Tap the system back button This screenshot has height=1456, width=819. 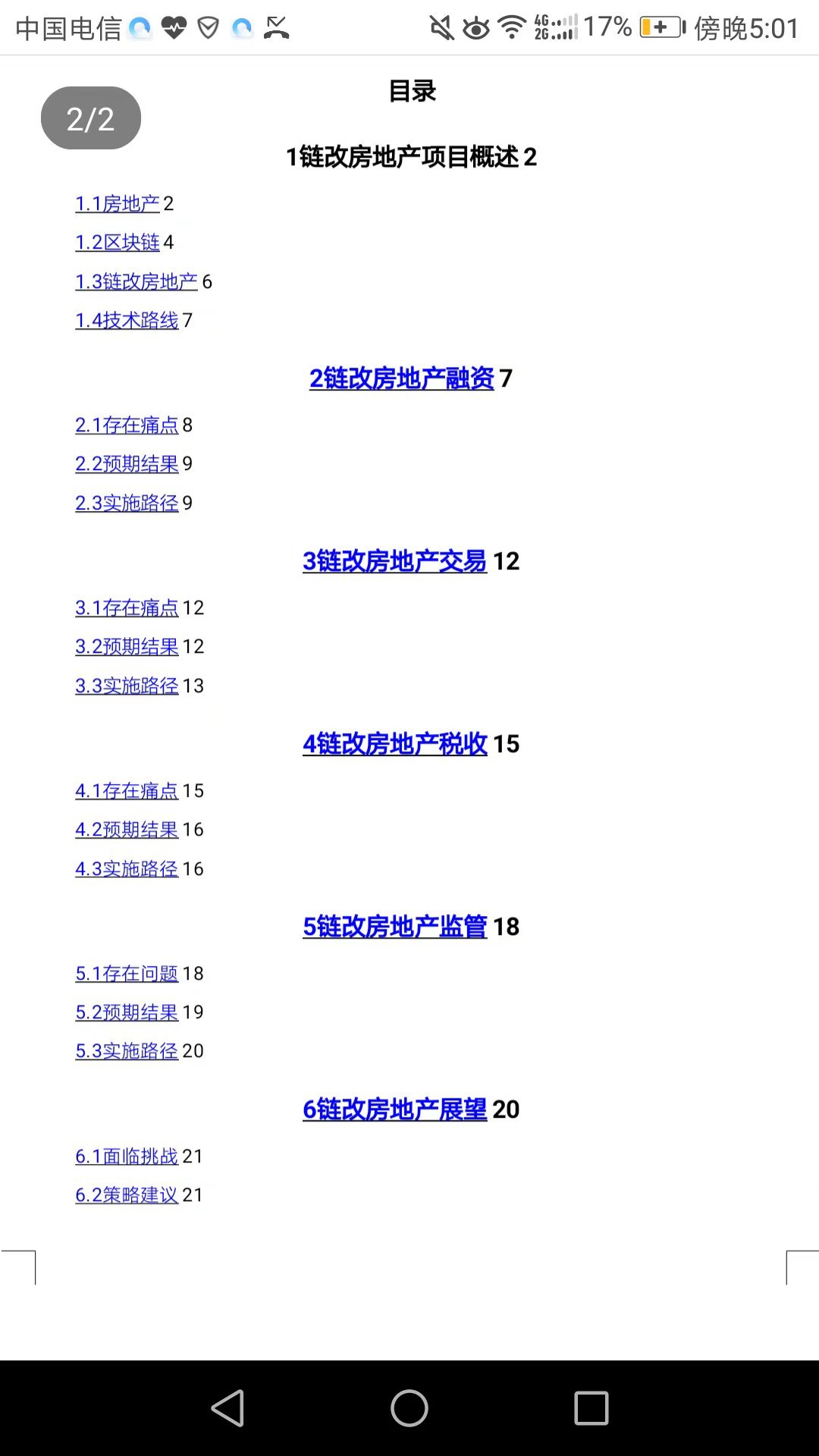tap(227, 1408)
